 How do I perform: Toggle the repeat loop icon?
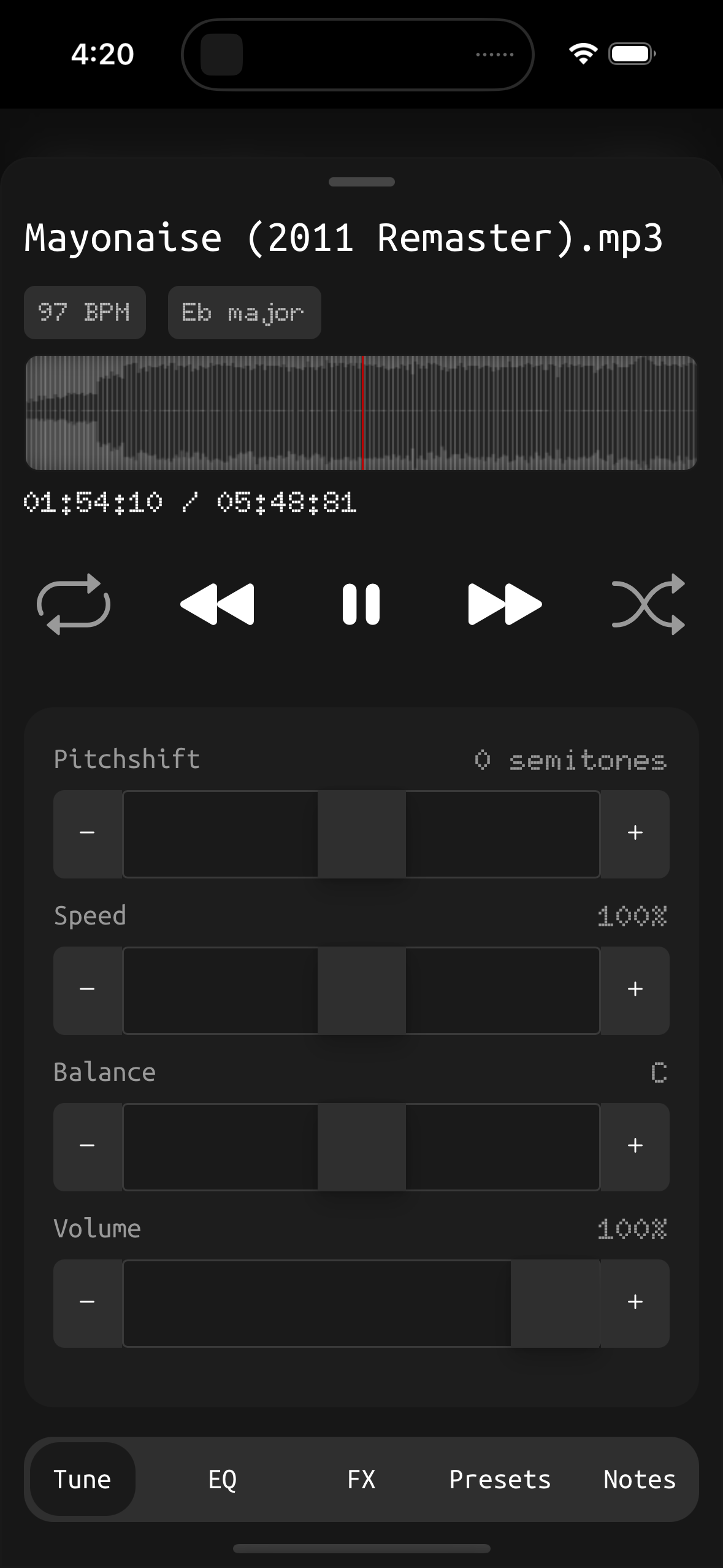[x=74, y=604]
